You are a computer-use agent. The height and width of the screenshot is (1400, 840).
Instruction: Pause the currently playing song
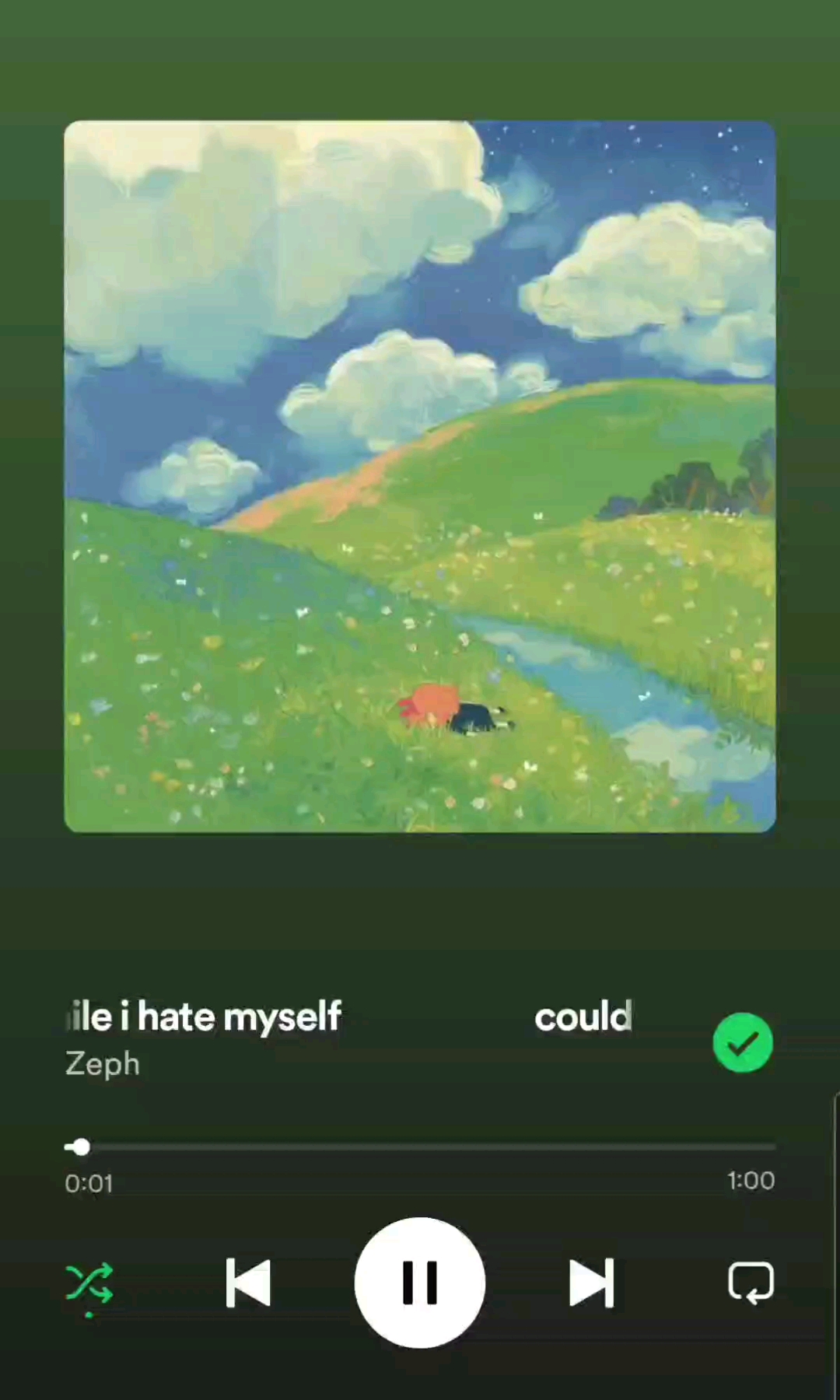pyautogui.click(x=420, y=1283)
